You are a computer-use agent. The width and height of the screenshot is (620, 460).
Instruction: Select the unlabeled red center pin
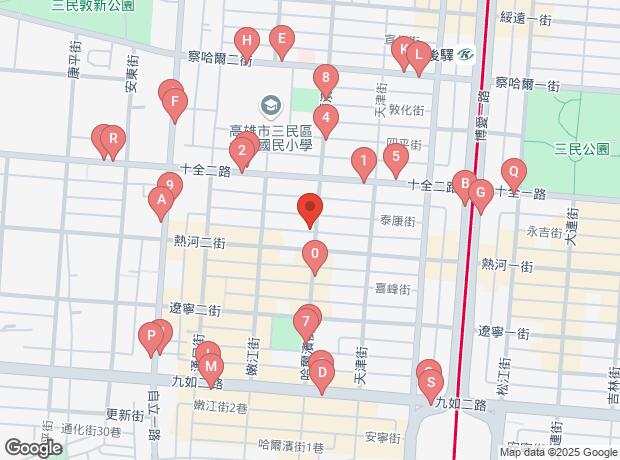coord(310,211)
